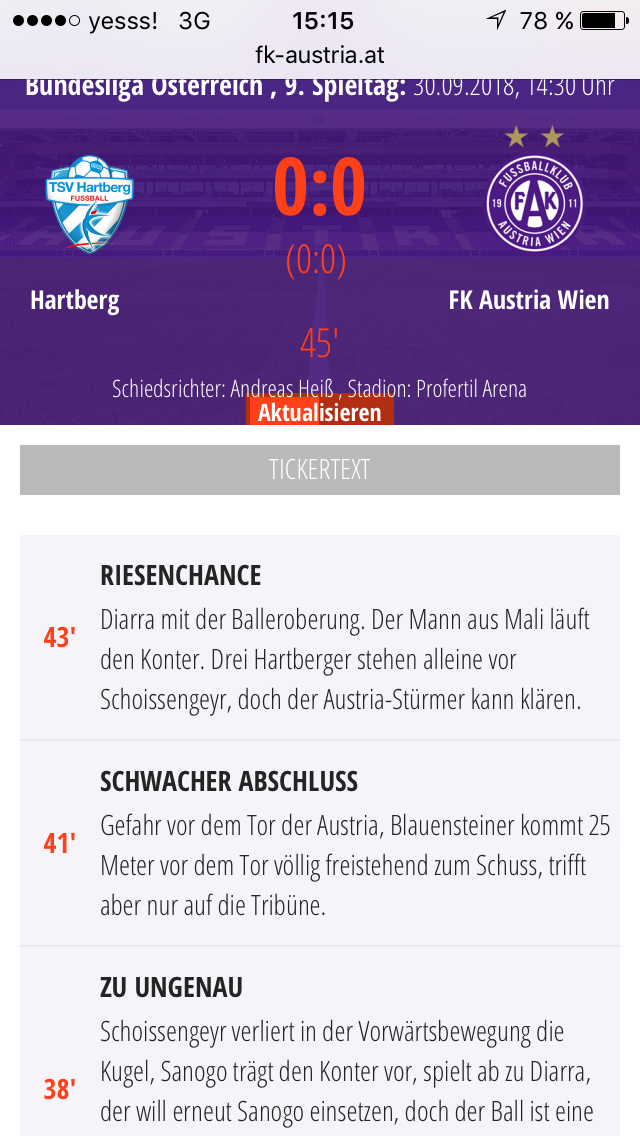Screen dimensions: 640x1136
Task: Tap the fk-austria.at address bar
Action: click(x=320, y=55)
